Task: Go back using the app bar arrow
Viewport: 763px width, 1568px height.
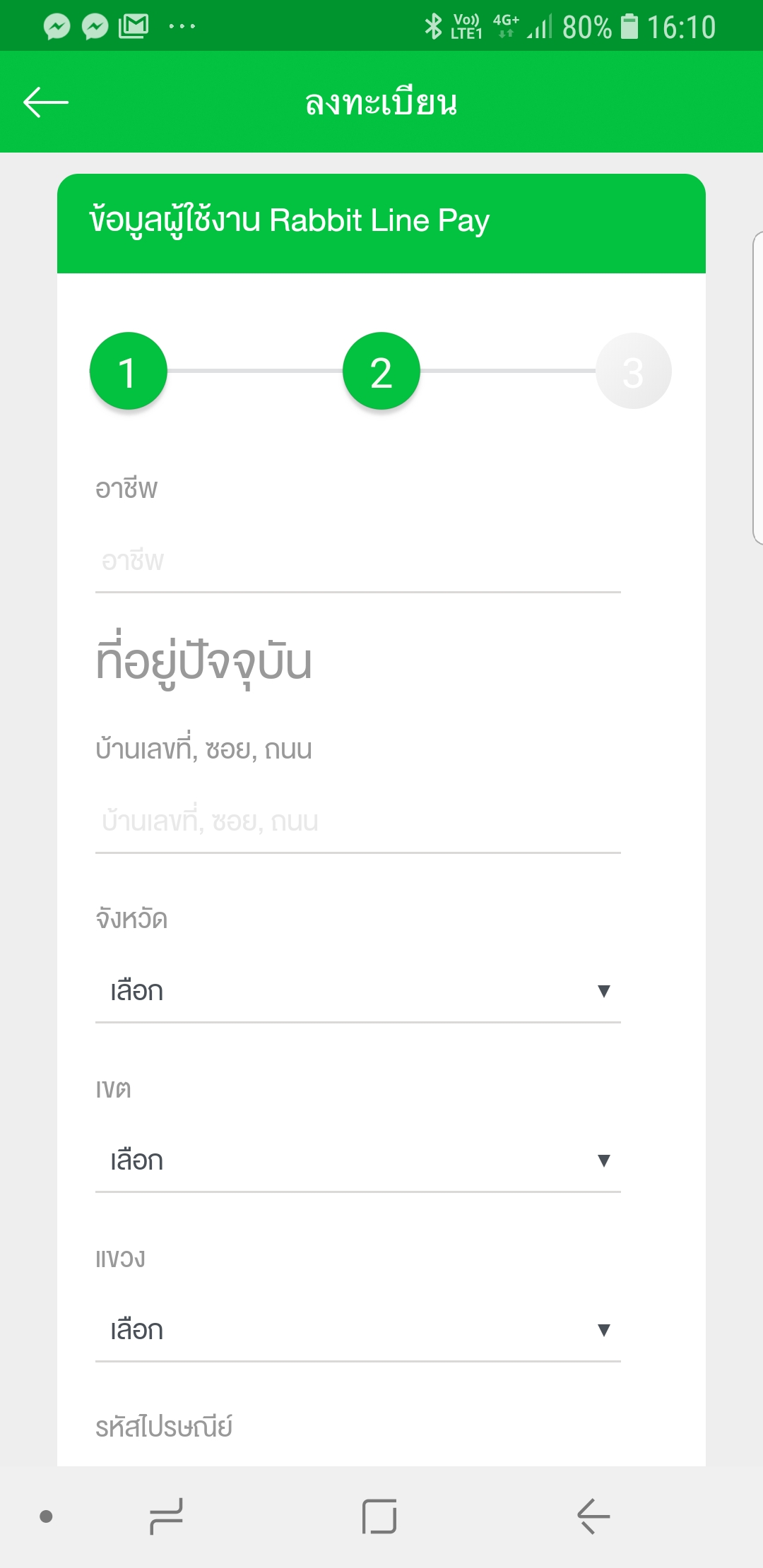Action: coord(46,102)
